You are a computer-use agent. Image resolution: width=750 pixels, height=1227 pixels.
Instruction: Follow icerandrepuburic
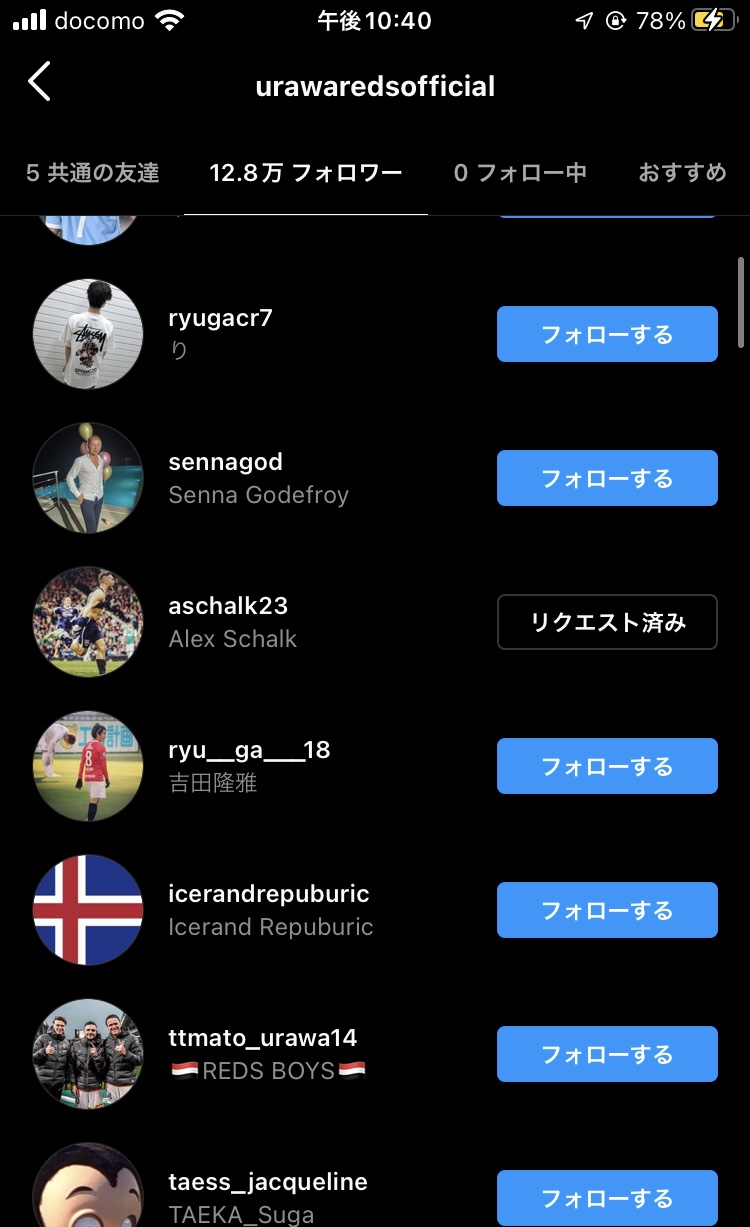tap(606, 910)
